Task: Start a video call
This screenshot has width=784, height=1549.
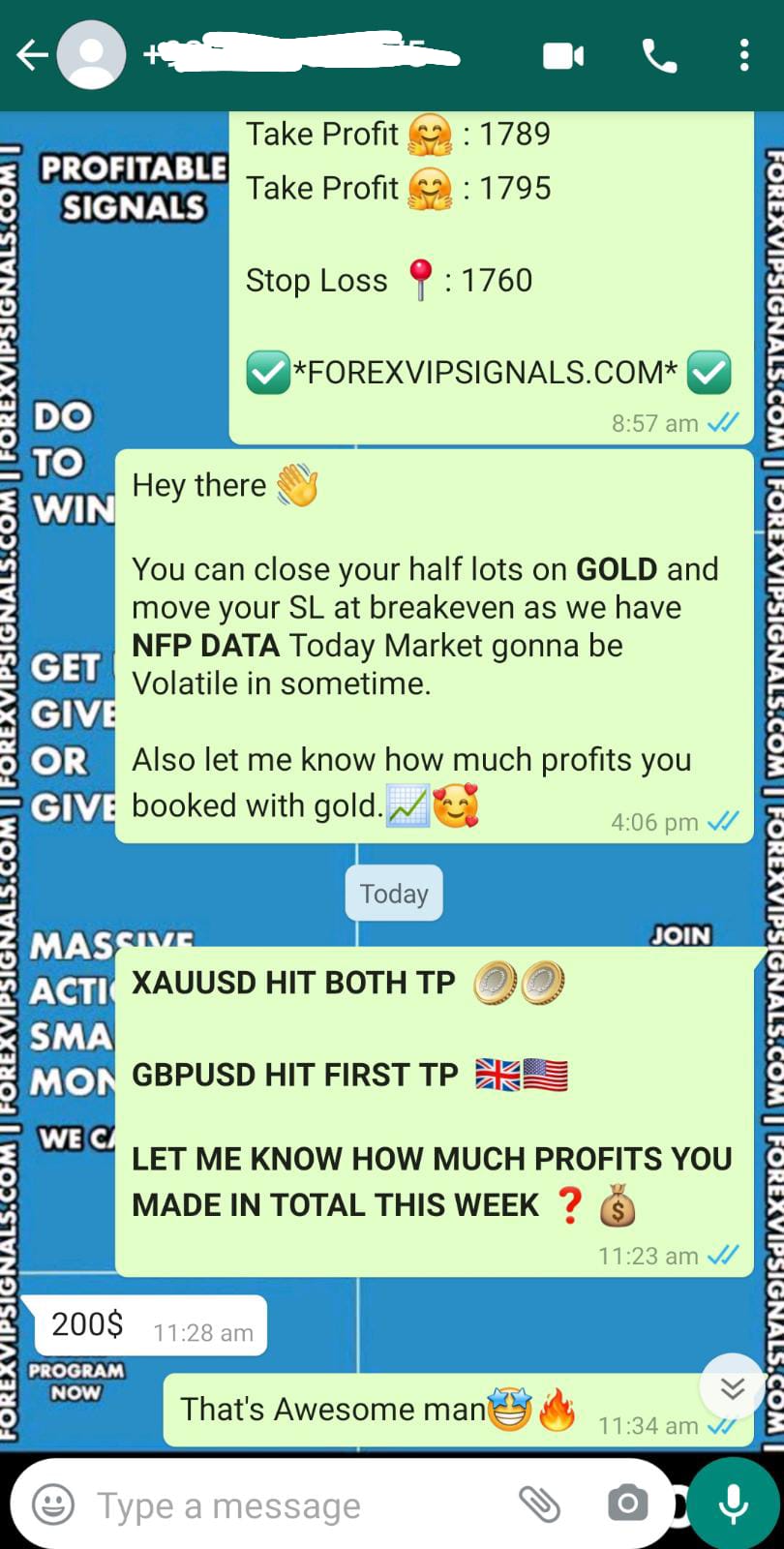Action: click(562, 56)
